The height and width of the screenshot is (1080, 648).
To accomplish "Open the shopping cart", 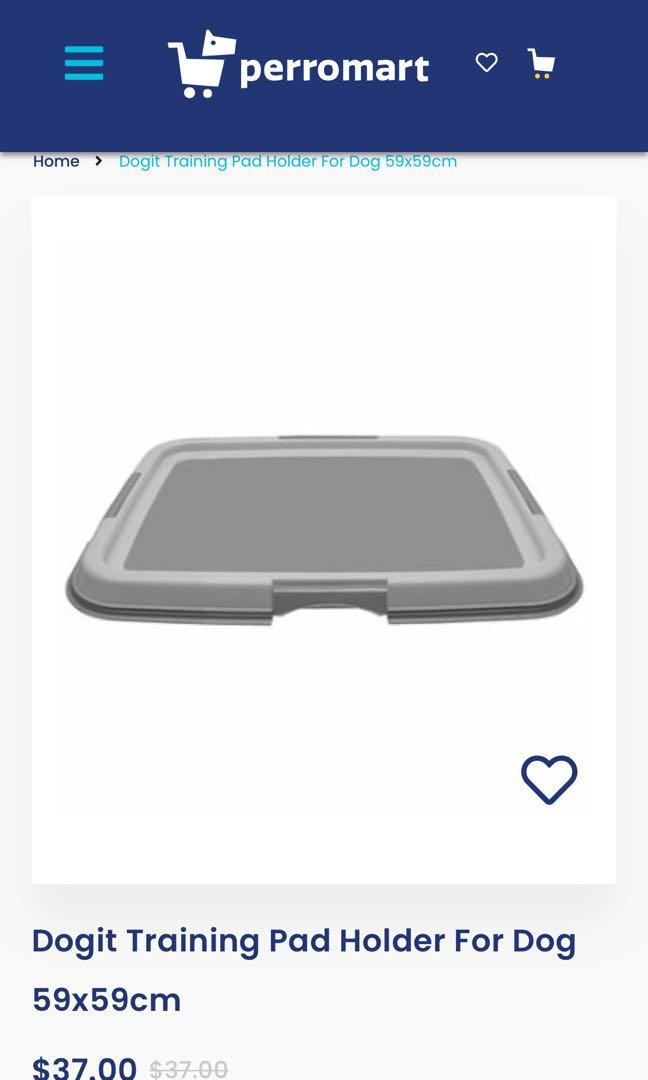I will click(x=541, y=64).
